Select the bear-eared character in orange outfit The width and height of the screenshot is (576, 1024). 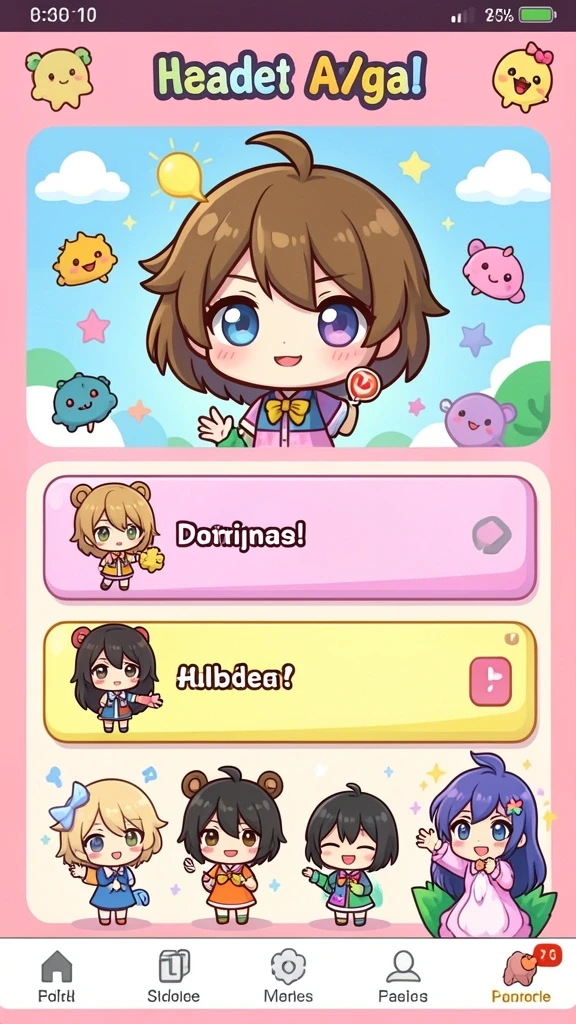point(231,846)
